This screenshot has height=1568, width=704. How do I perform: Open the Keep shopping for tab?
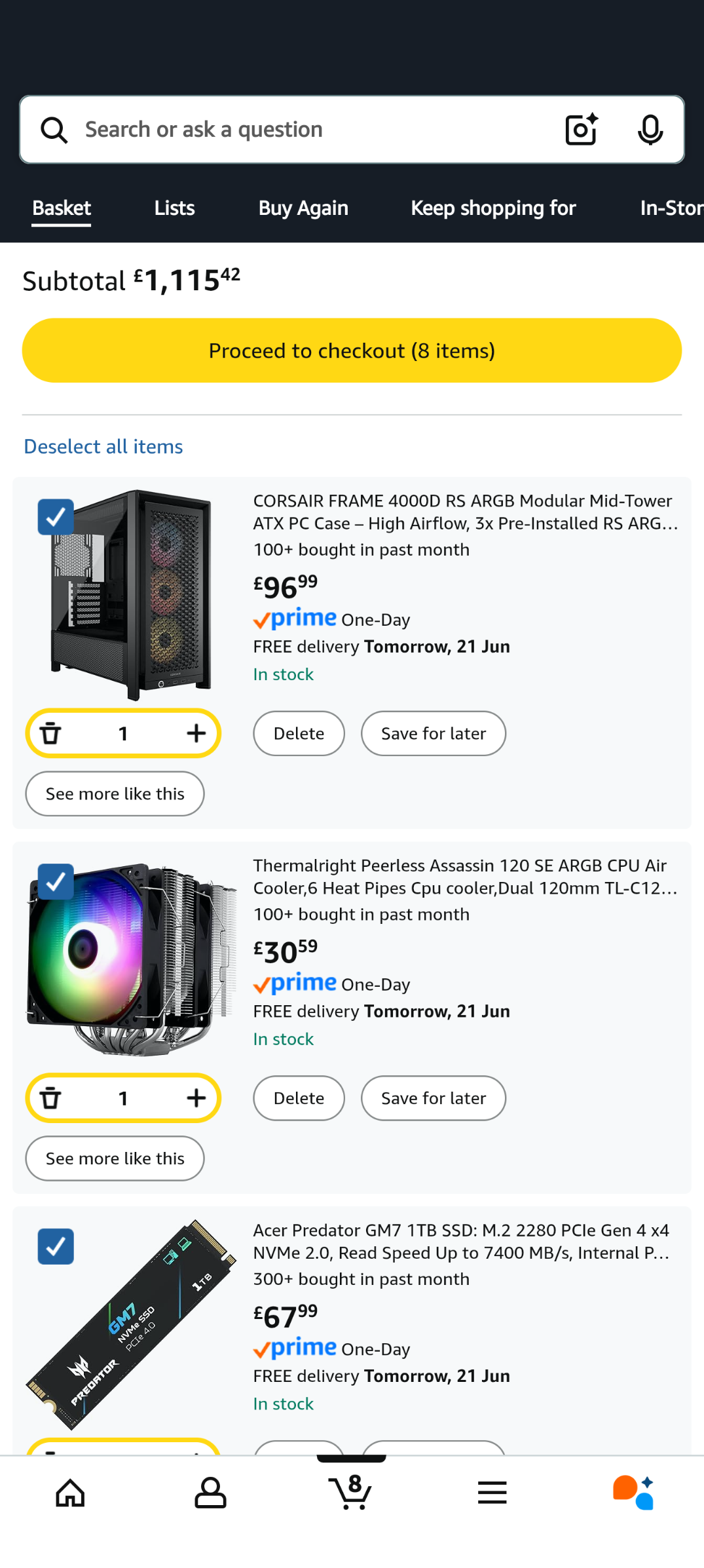point(493,208)
